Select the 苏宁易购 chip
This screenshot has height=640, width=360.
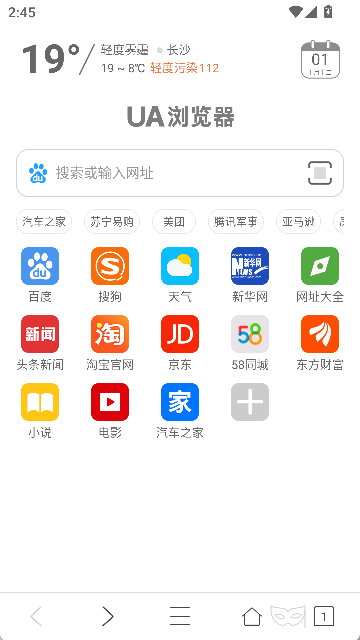coord(112,222)
